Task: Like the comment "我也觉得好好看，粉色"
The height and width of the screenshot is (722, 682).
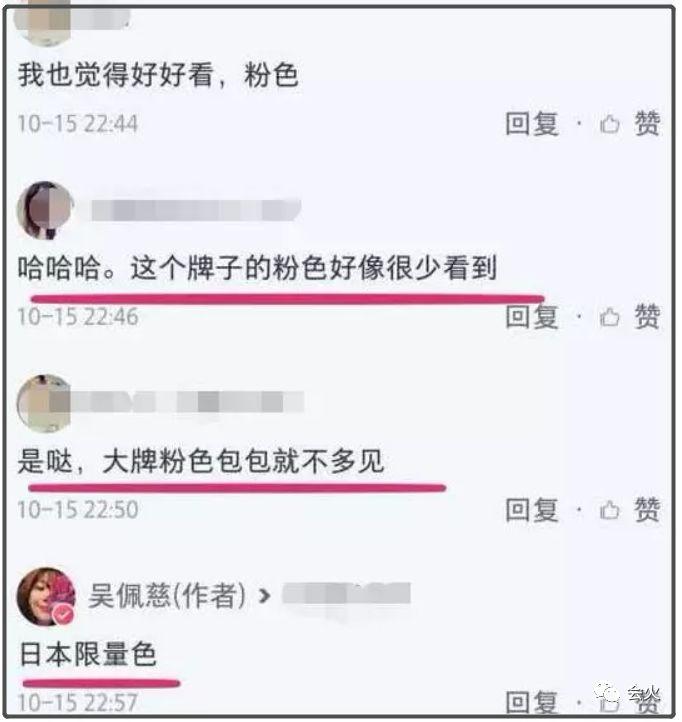Action: [634, 124]
